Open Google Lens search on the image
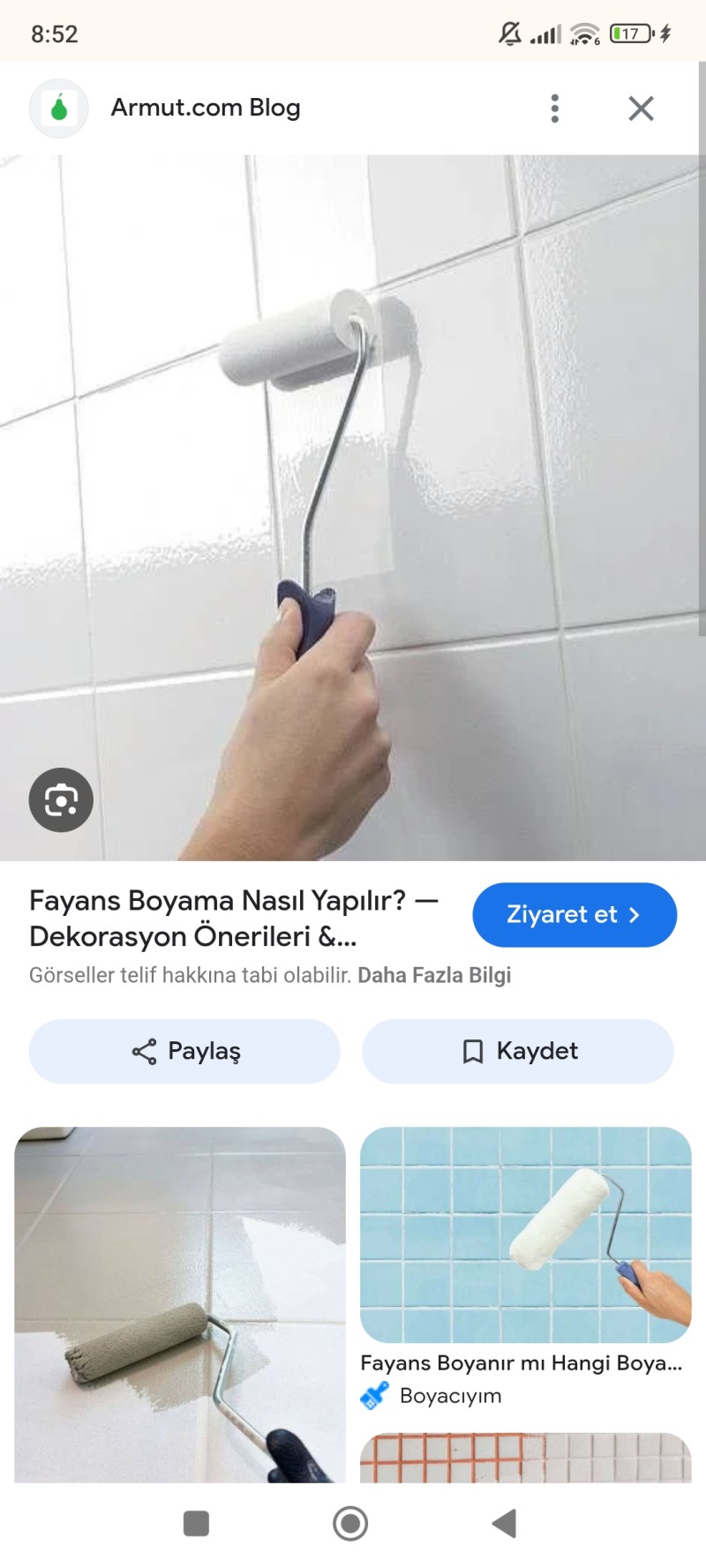 tap(60, 799)
